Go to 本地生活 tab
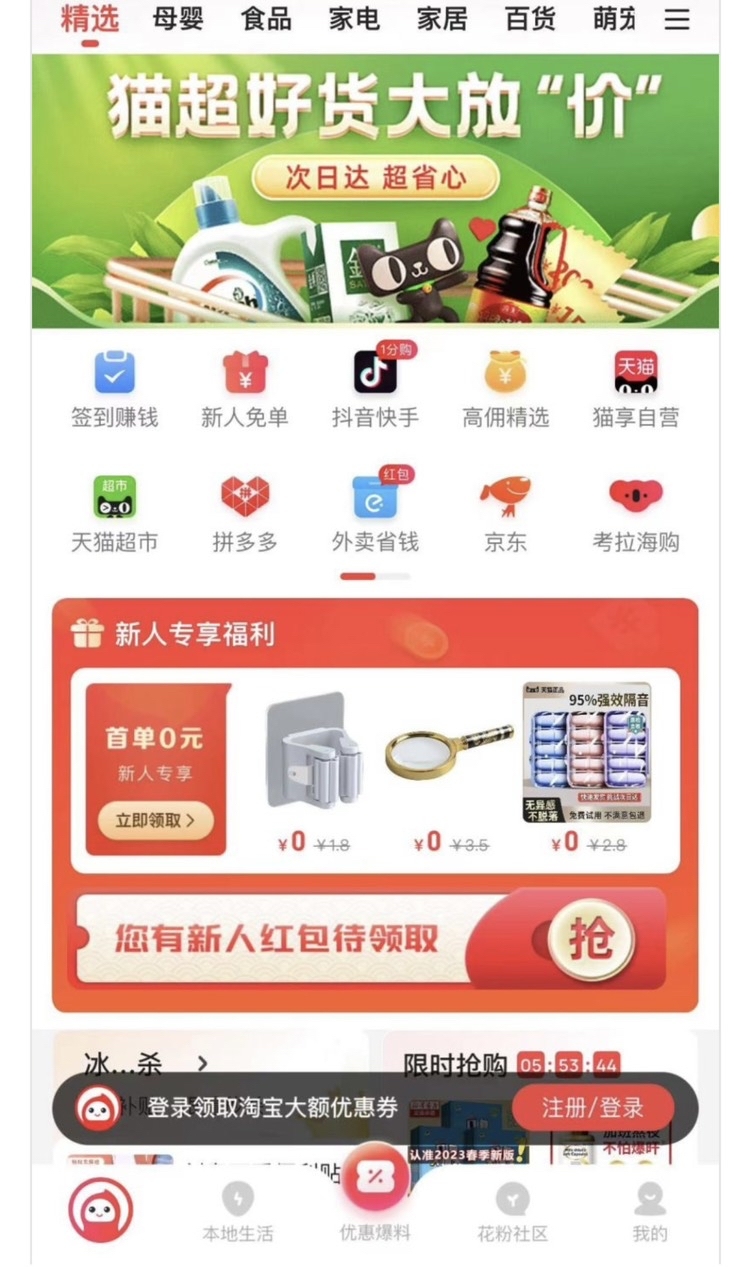The width and height of the screenshot is (751, 1267). pos(237,1212)
